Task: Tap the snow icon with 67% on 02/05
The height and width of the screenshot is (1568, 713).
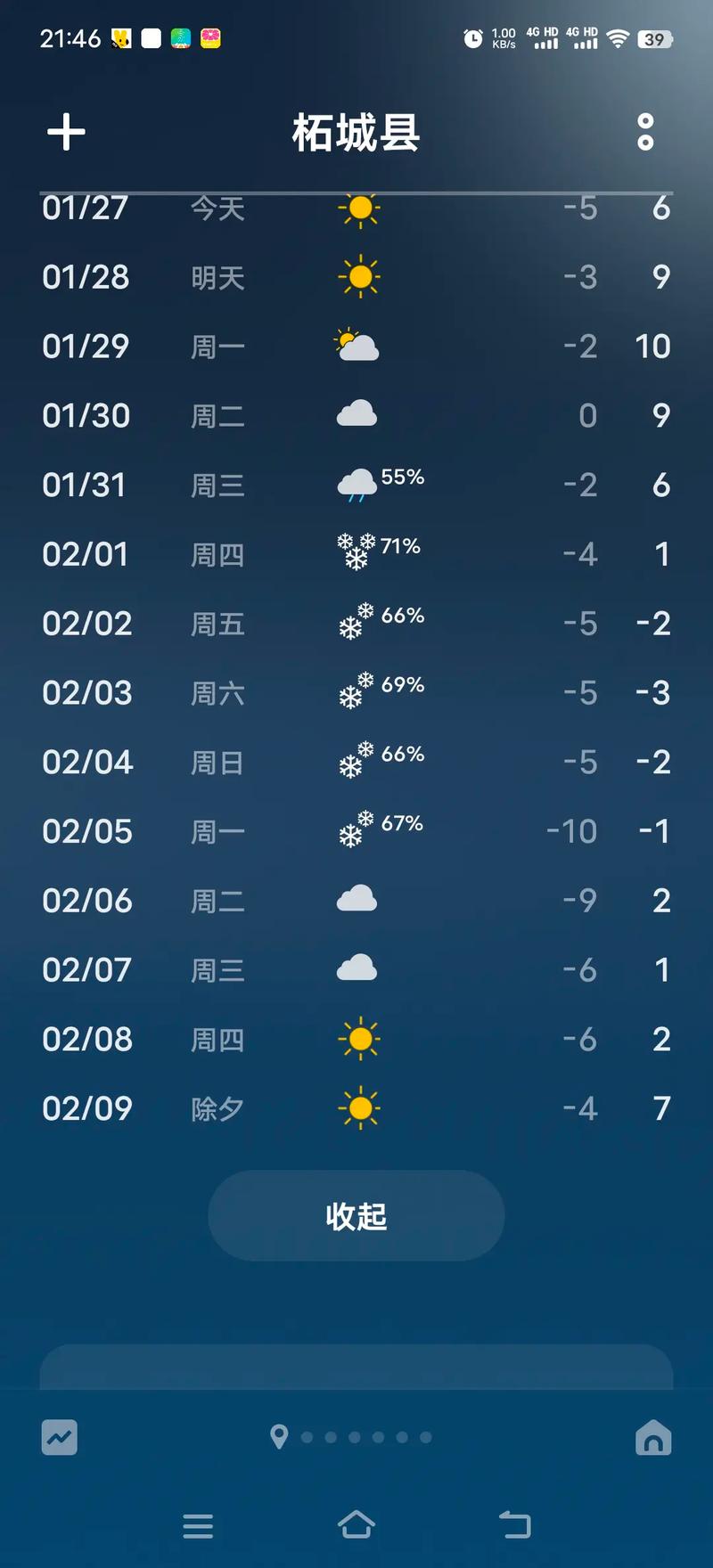Action: 356,829
